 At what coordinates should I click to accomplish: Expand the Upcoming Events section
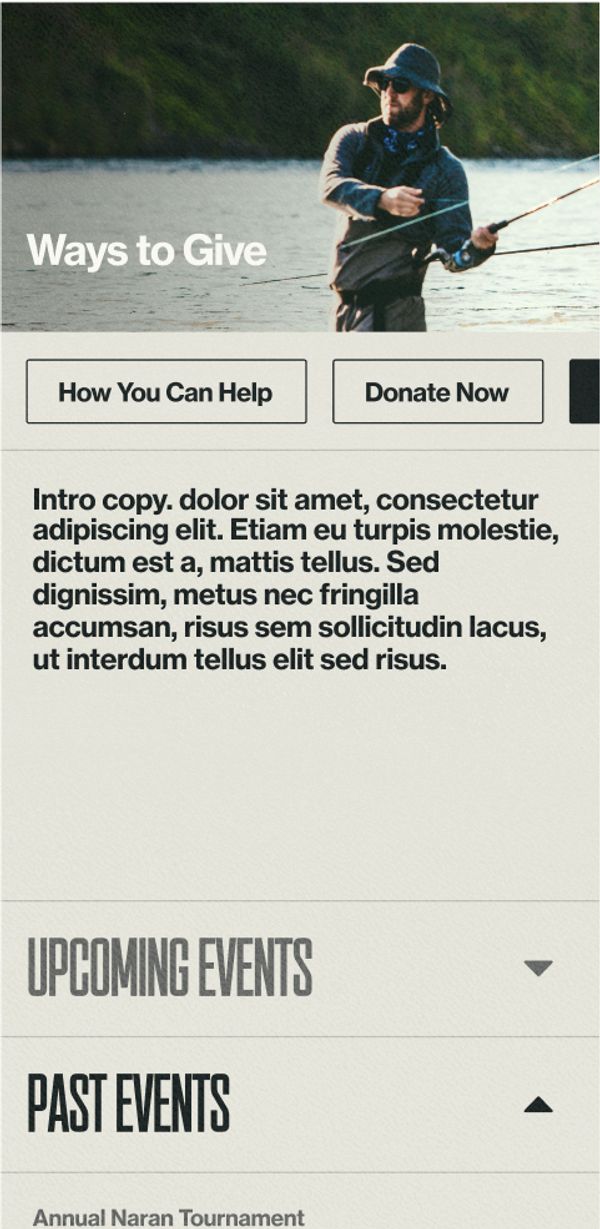[x=537, y=968]
